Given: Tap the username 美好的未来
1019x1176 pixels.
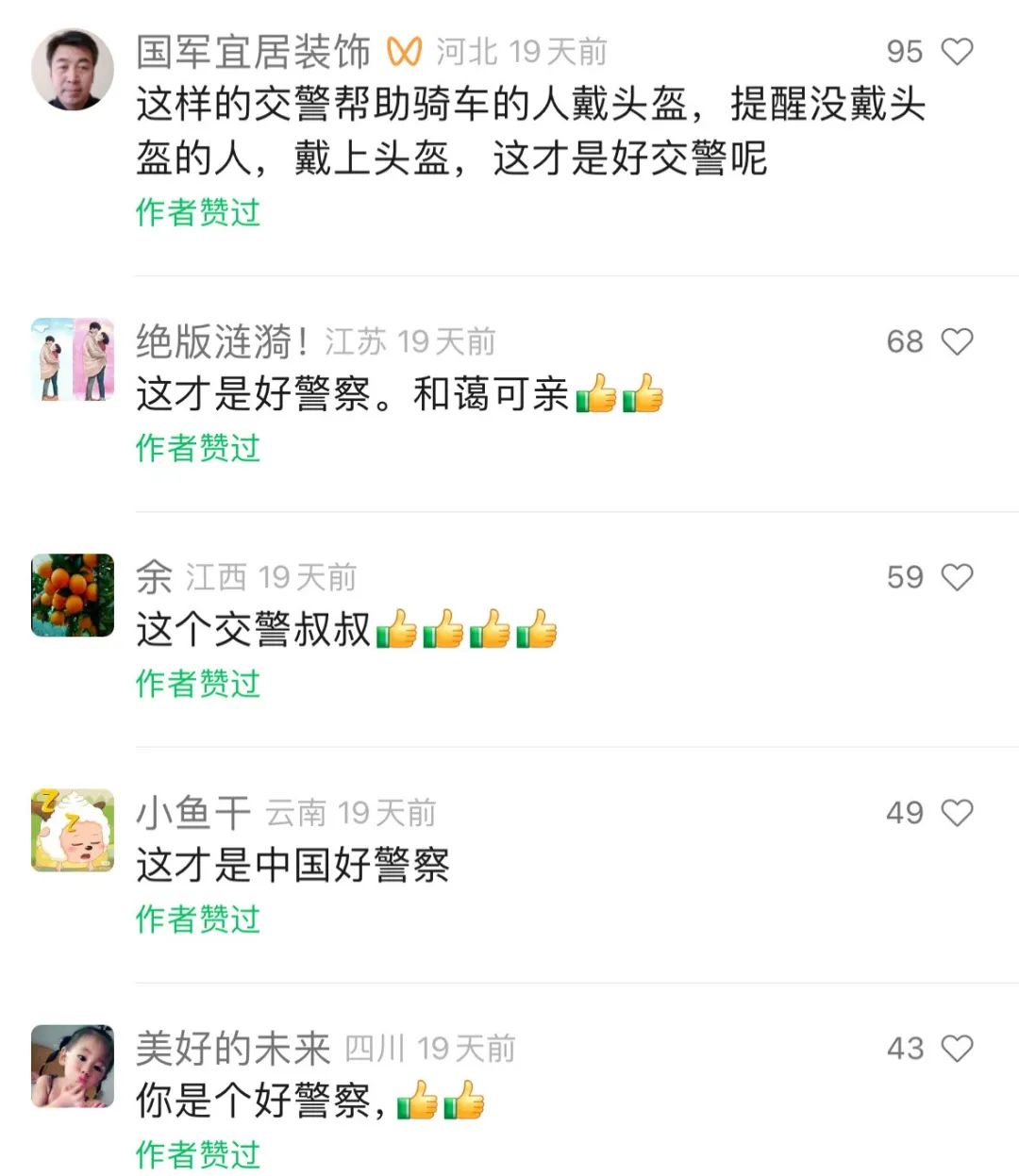Looking at the screenshot, I should pos(233,1049).
